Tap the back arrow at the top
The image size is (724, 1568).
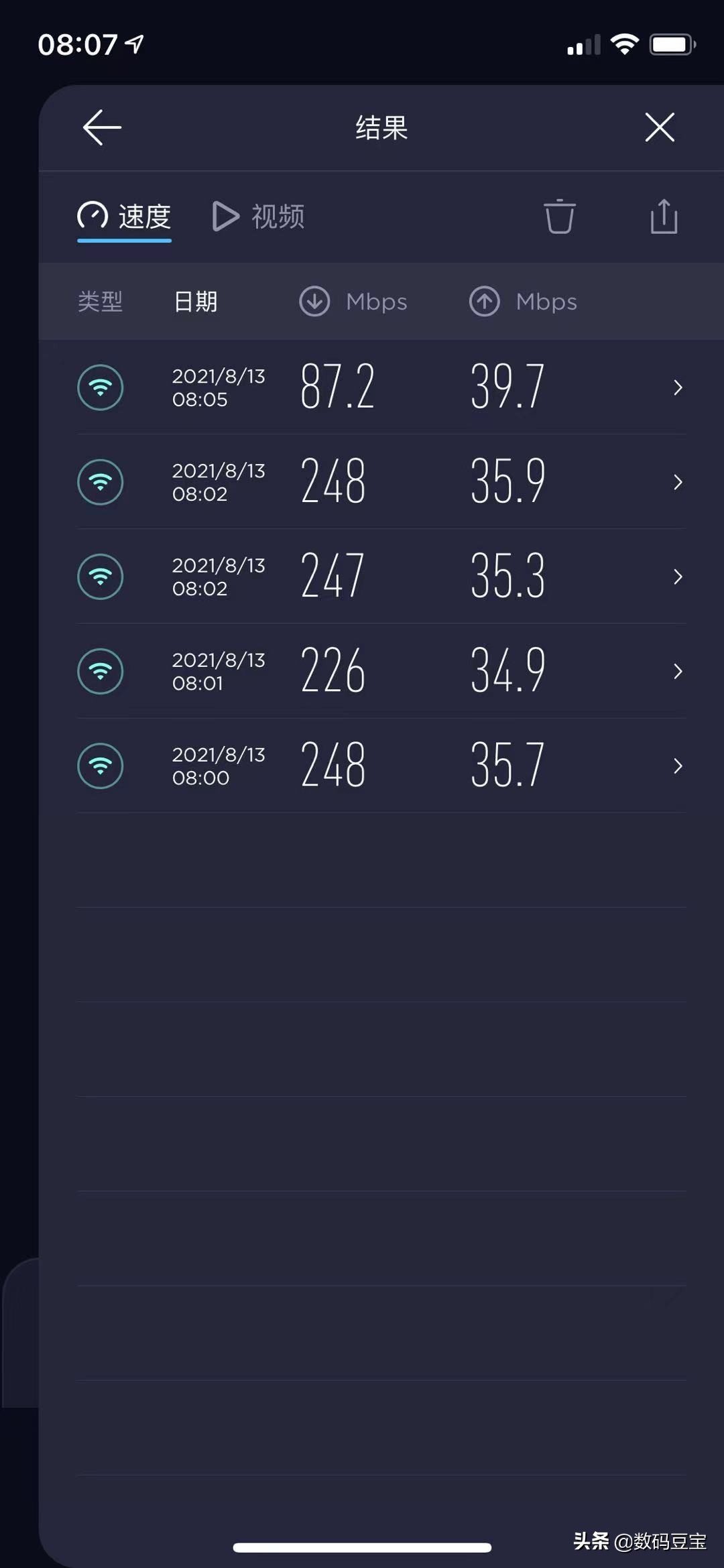click(101, 127)
